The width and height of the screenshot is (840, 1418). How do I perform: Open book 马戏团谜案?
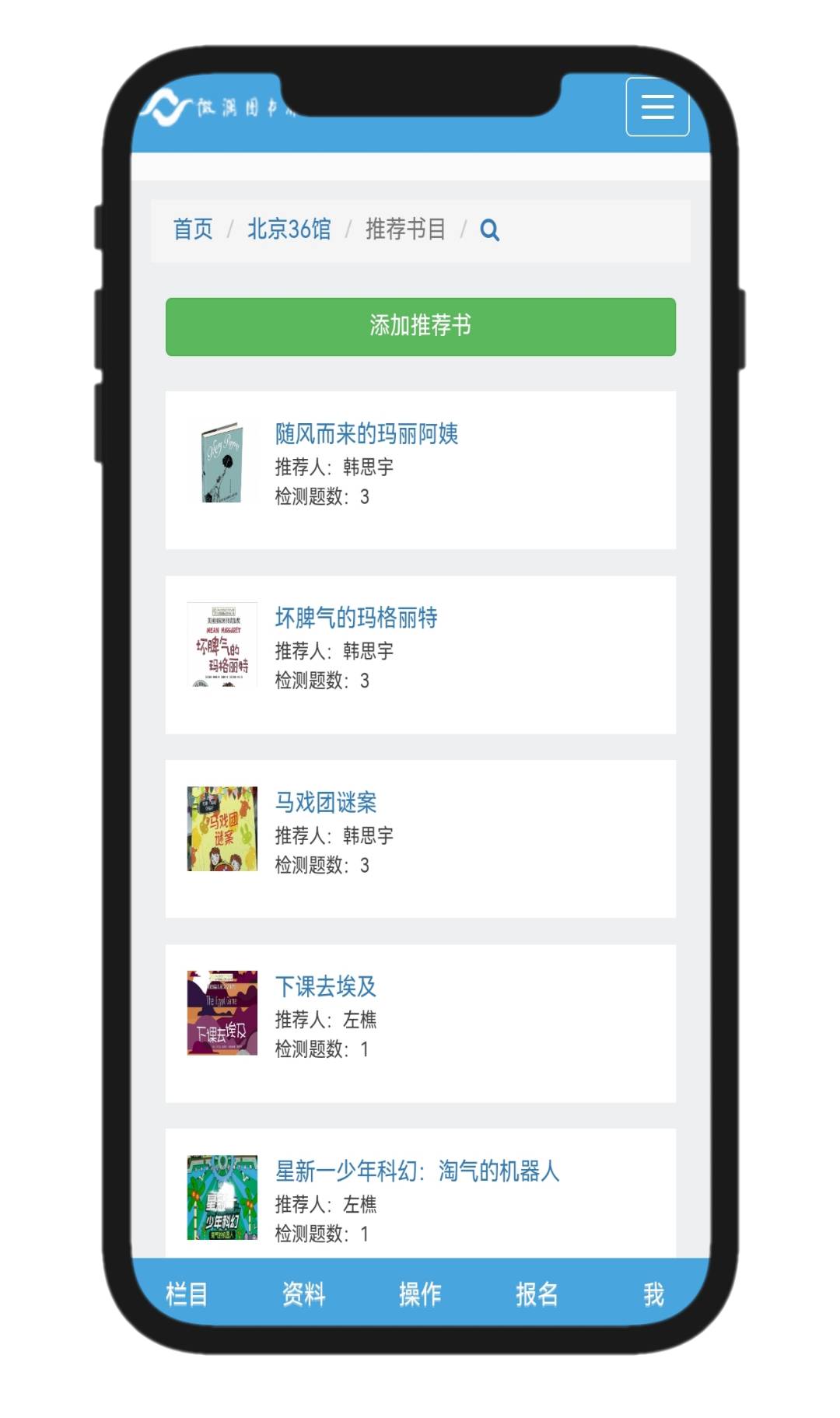pos(326,802)
